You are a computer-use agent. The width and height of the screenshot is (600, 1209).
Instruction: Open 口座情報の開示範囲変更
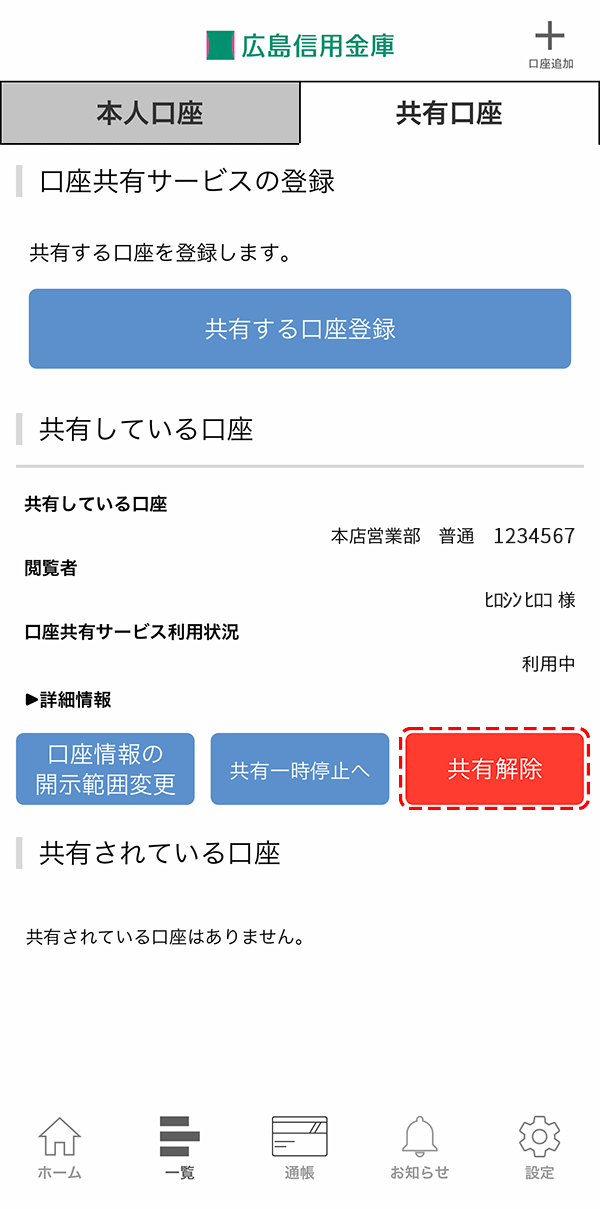point(105,769)
